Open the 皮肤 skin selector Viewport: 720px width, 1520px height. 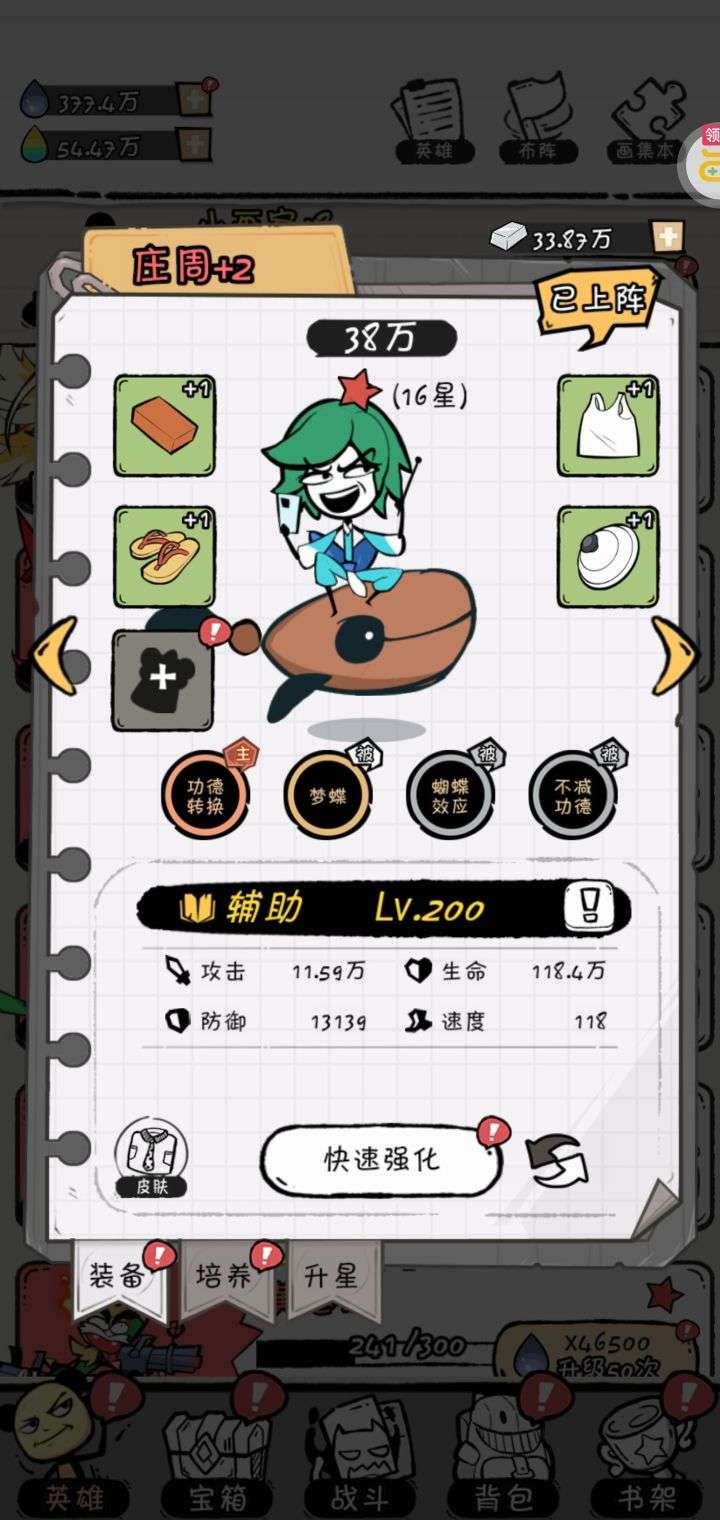tap(151, 1155)
